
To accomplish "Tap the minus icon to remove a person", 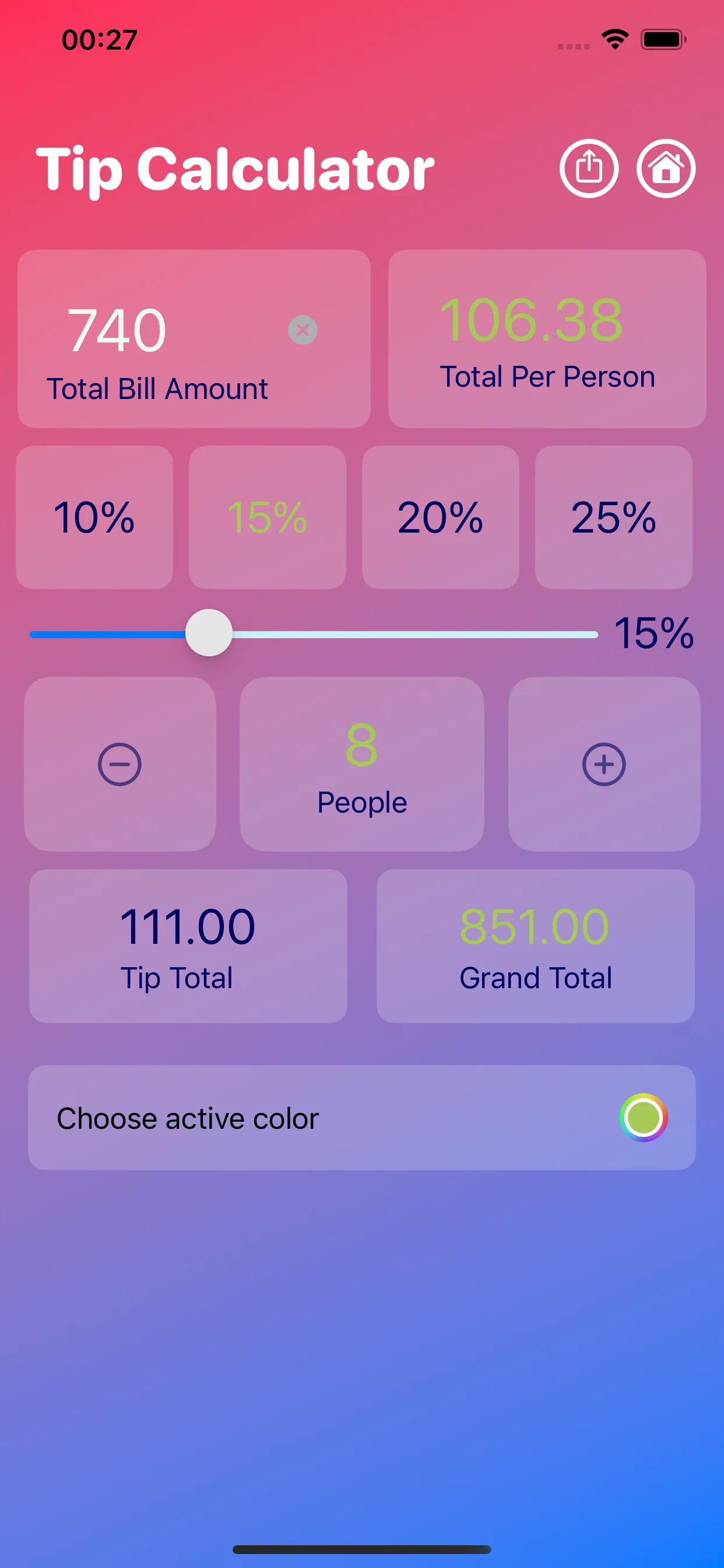I will point(120,764).
